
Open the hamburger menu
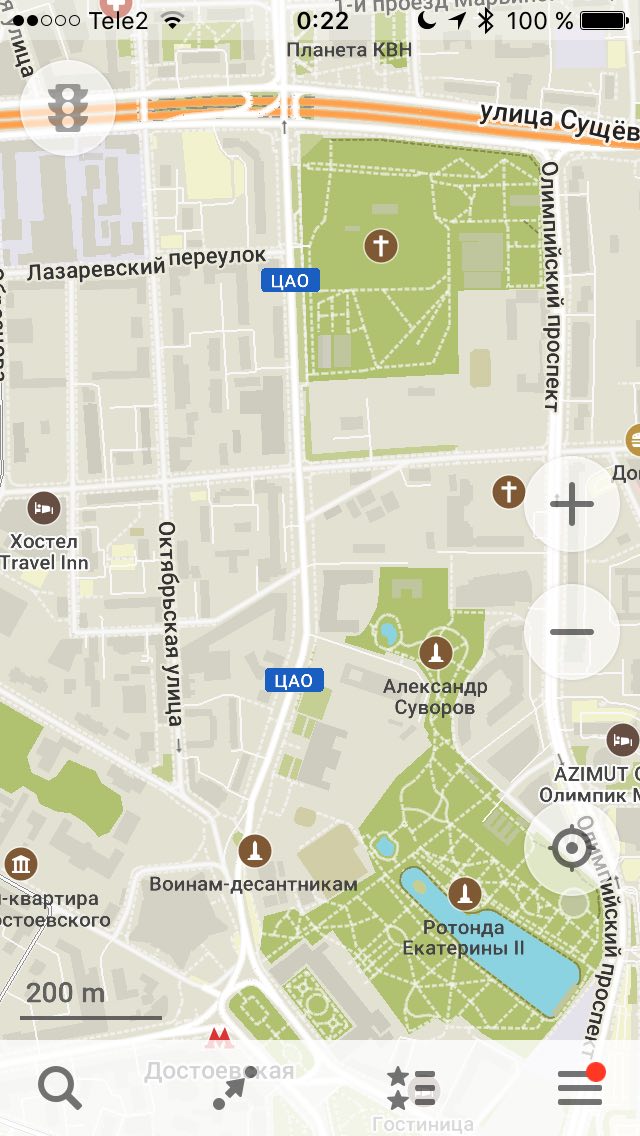pyautogui.click(x=581, y=1087)
